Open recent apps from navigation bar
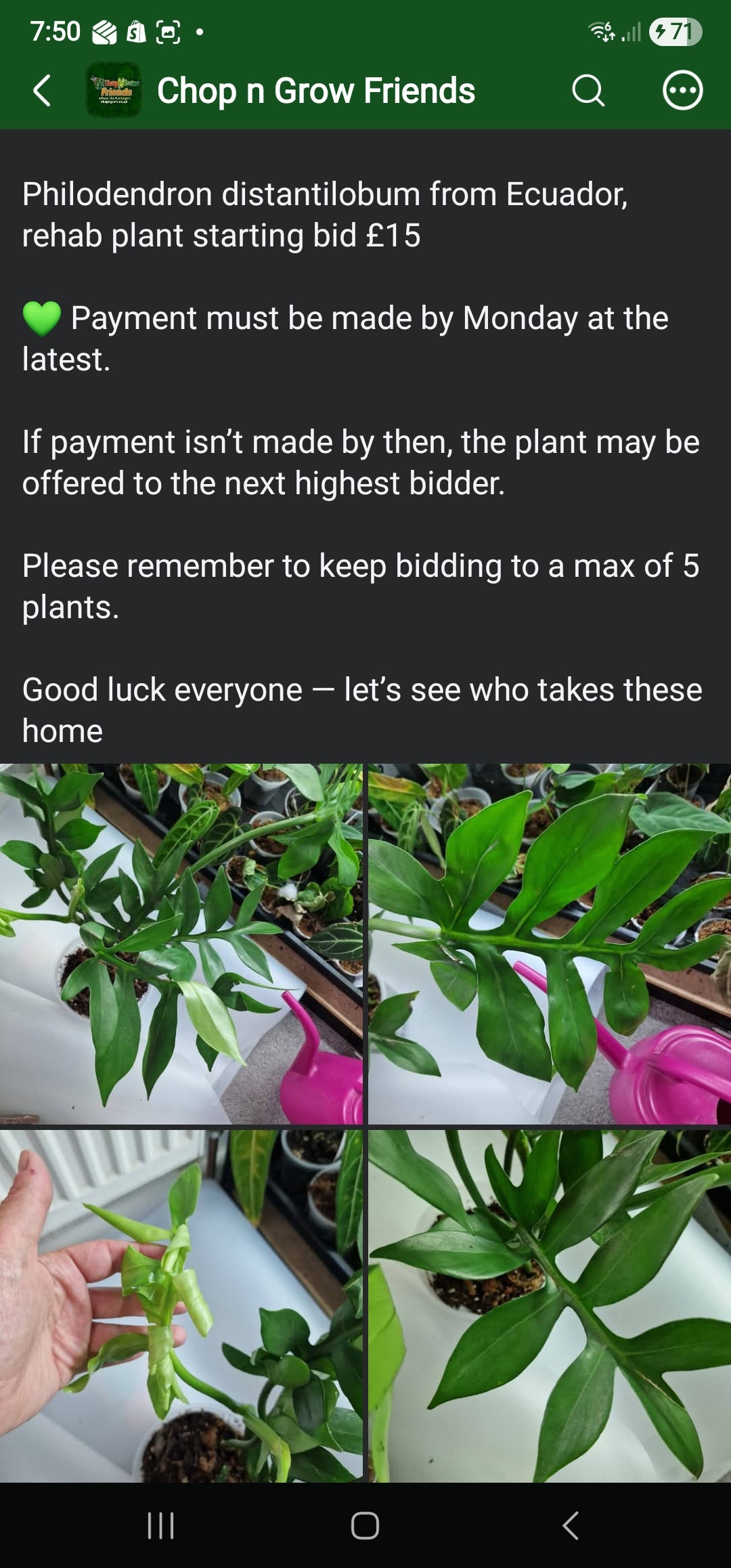731x1568 pixels. tap(161, 1526)
